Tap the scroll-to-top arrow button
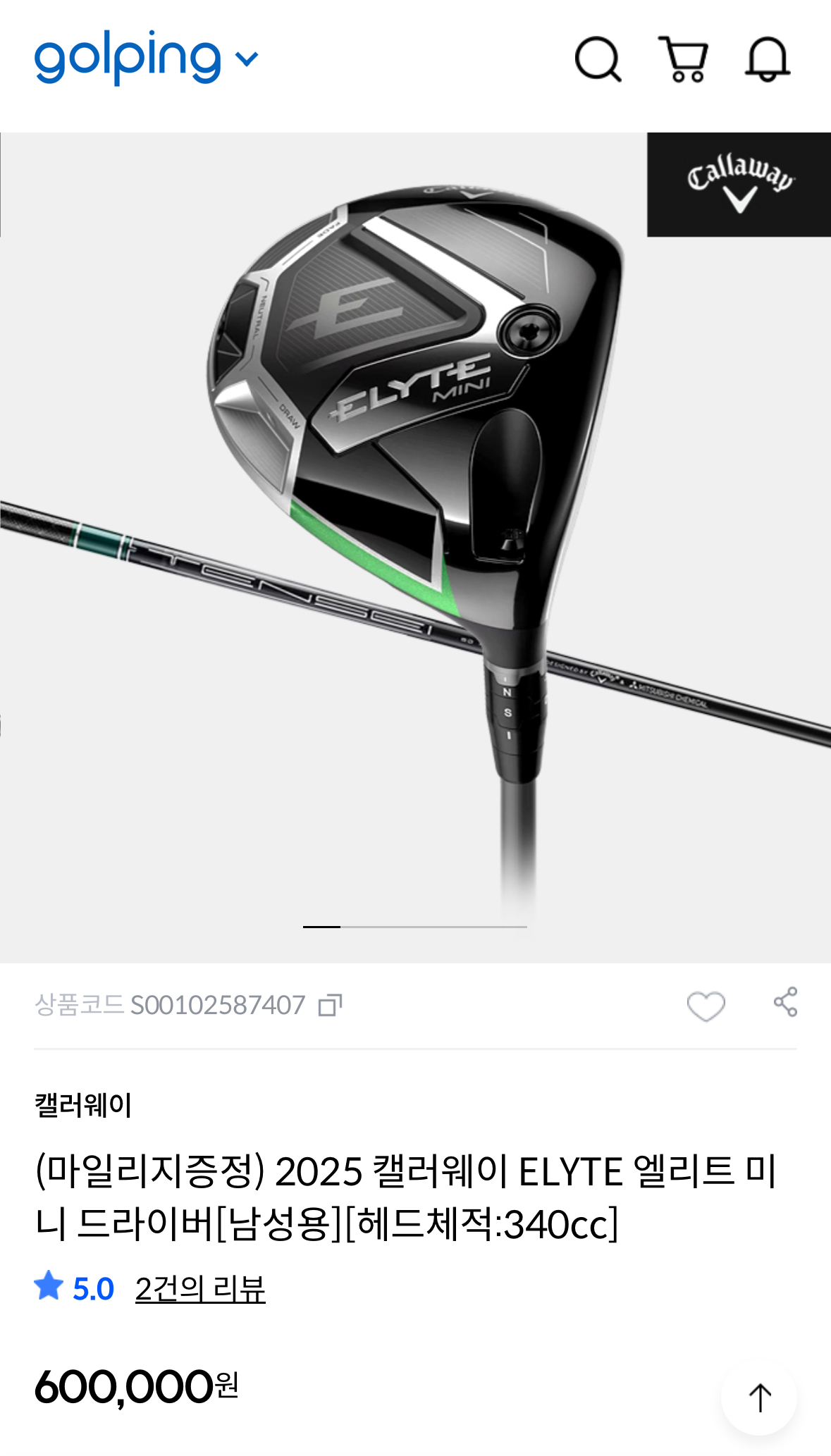831x1456 pixels. (759, 1398)
